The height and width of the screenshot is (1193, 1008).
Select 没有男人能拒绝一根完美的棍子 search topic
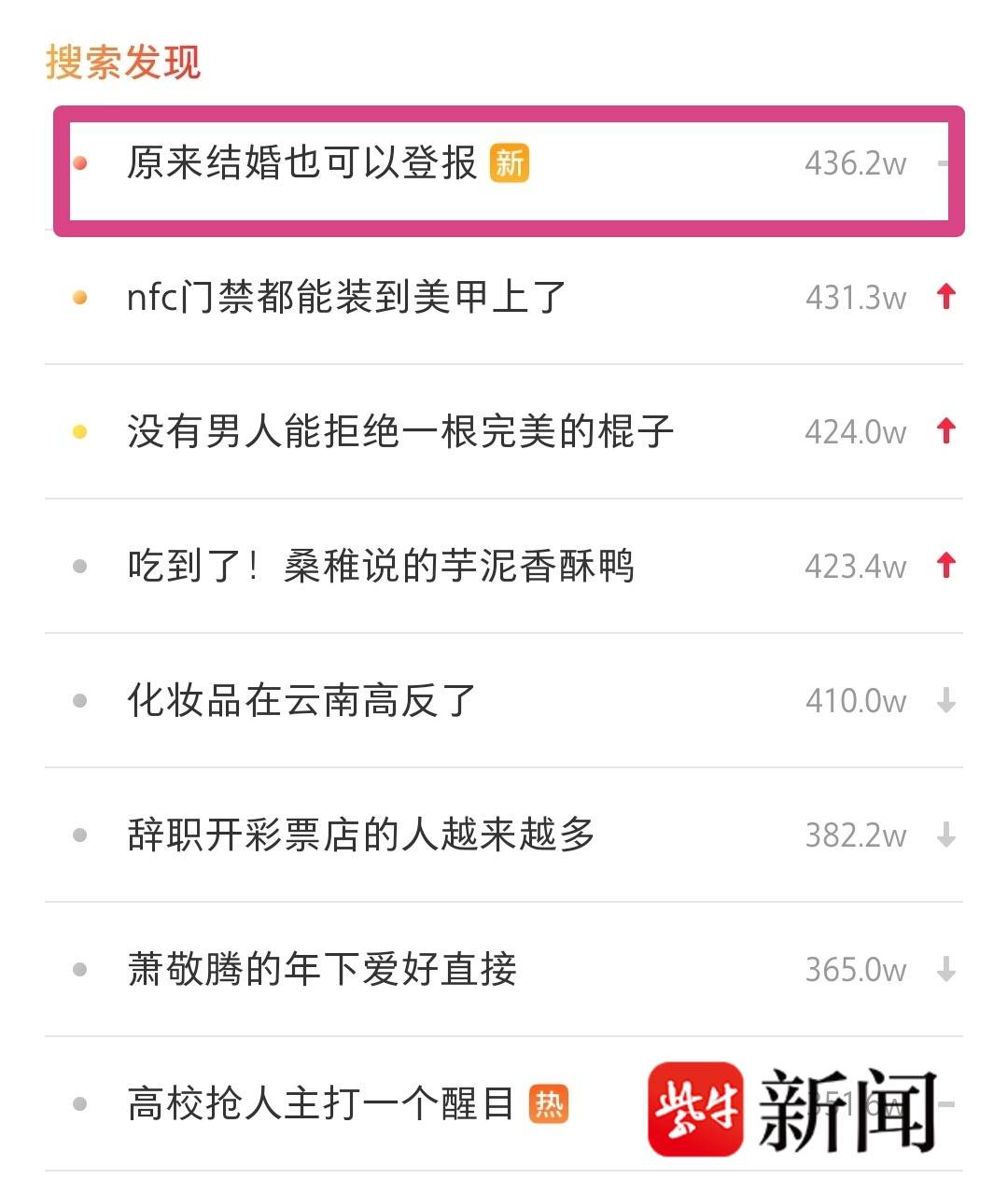pos(399,432)
